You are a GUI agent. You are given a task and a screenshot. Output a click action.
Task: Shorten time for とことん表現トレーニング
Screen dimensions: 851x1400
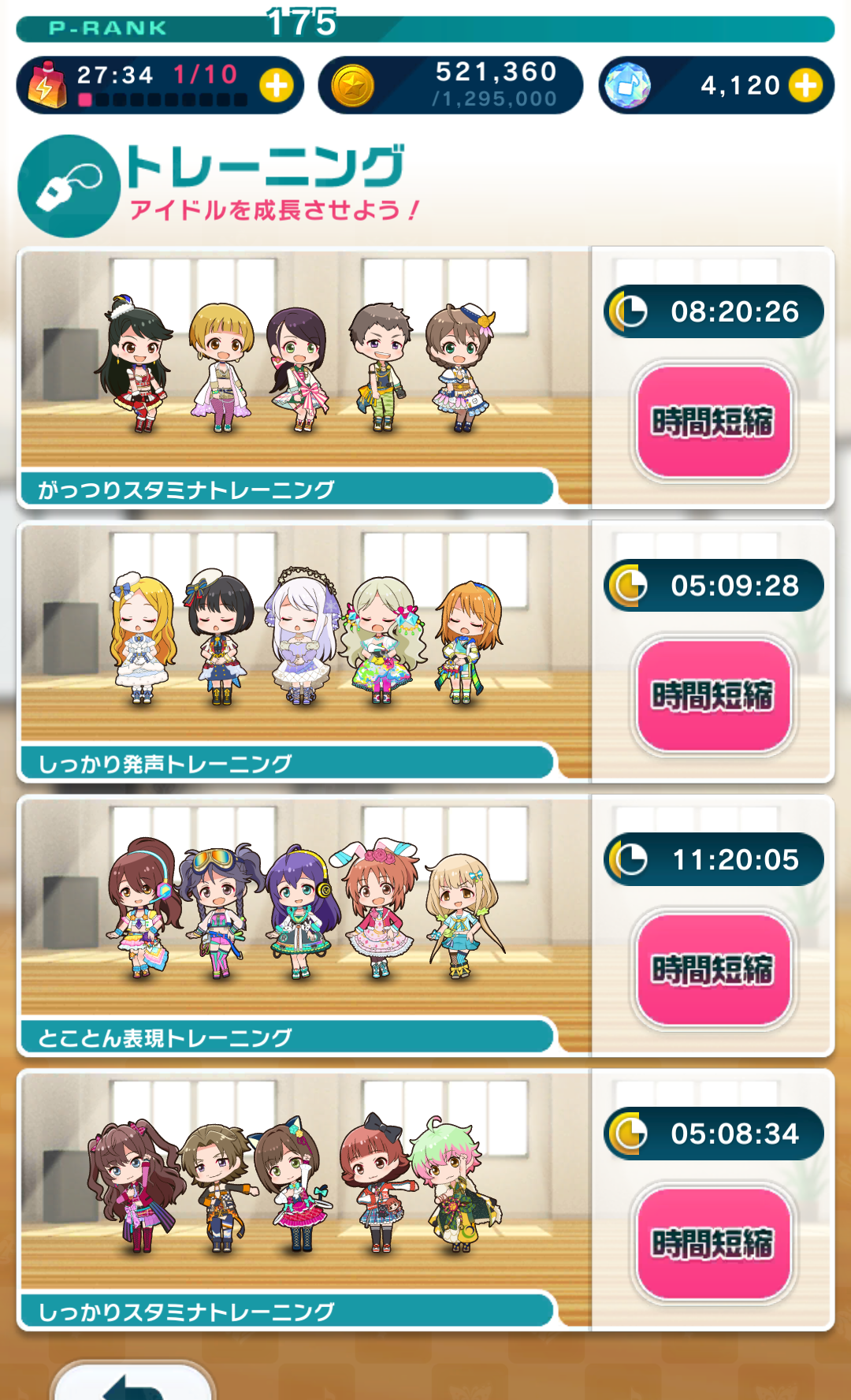coord(713,970)
